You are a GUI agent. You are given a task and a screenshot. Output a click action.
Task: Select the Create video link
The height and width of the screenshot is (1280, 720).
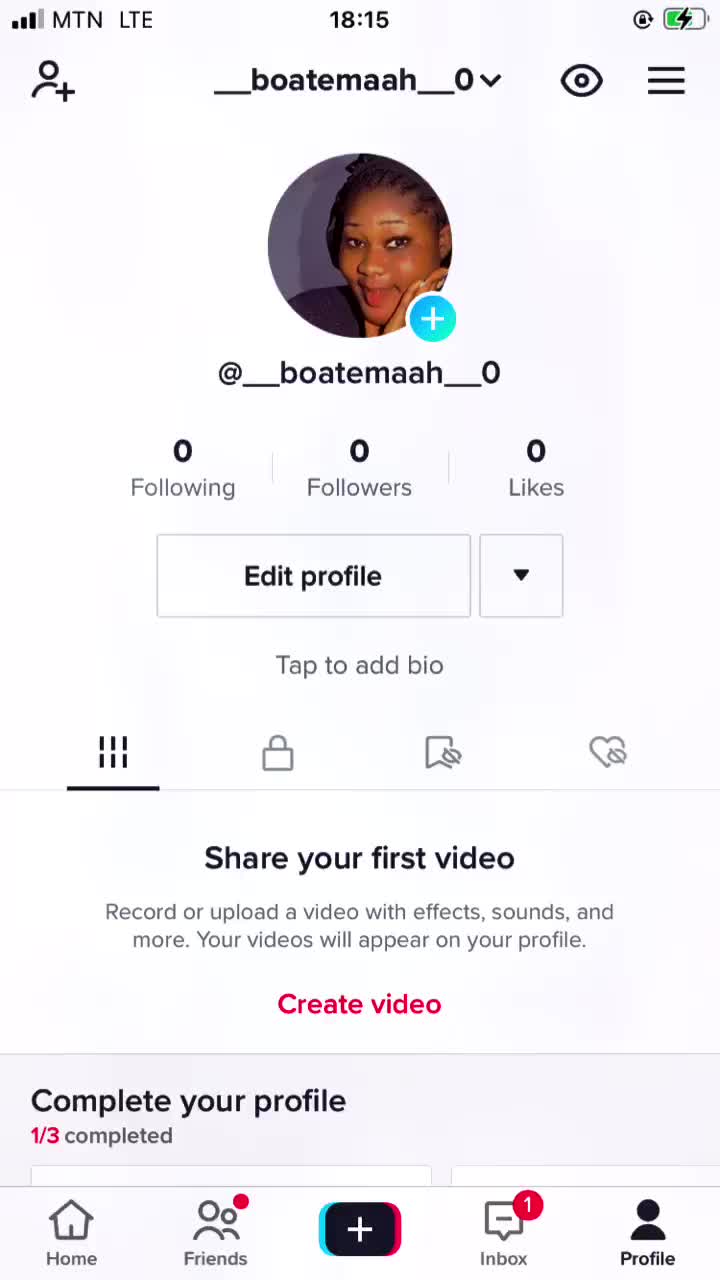click(x=359, y=1004)
